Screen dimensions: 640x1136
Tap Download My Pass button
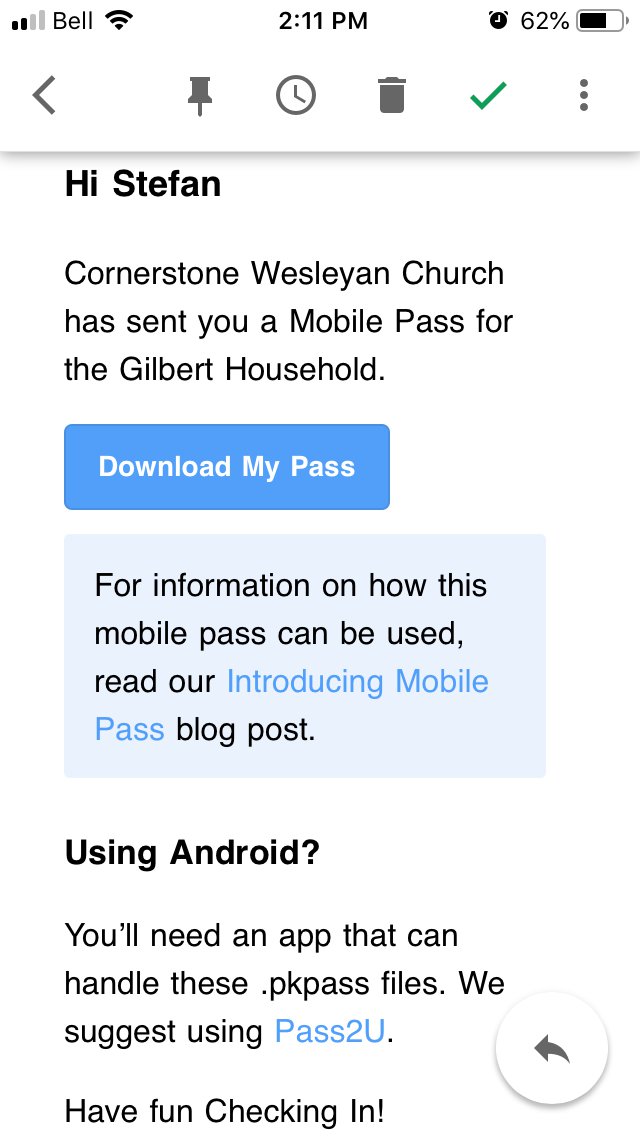227,467
